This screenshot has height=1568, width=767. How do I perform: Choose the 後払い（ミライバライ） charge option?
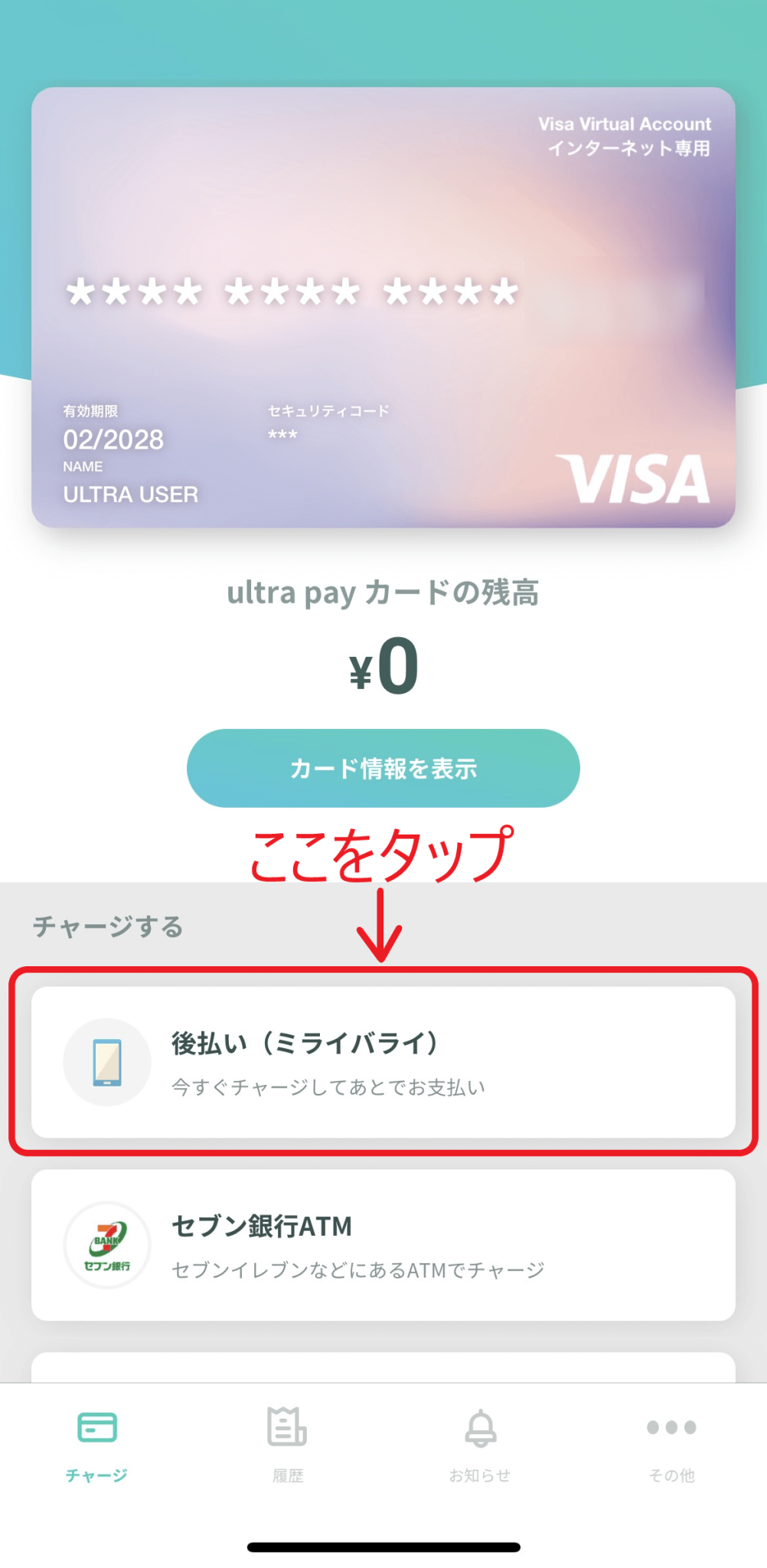point(383,1062)
